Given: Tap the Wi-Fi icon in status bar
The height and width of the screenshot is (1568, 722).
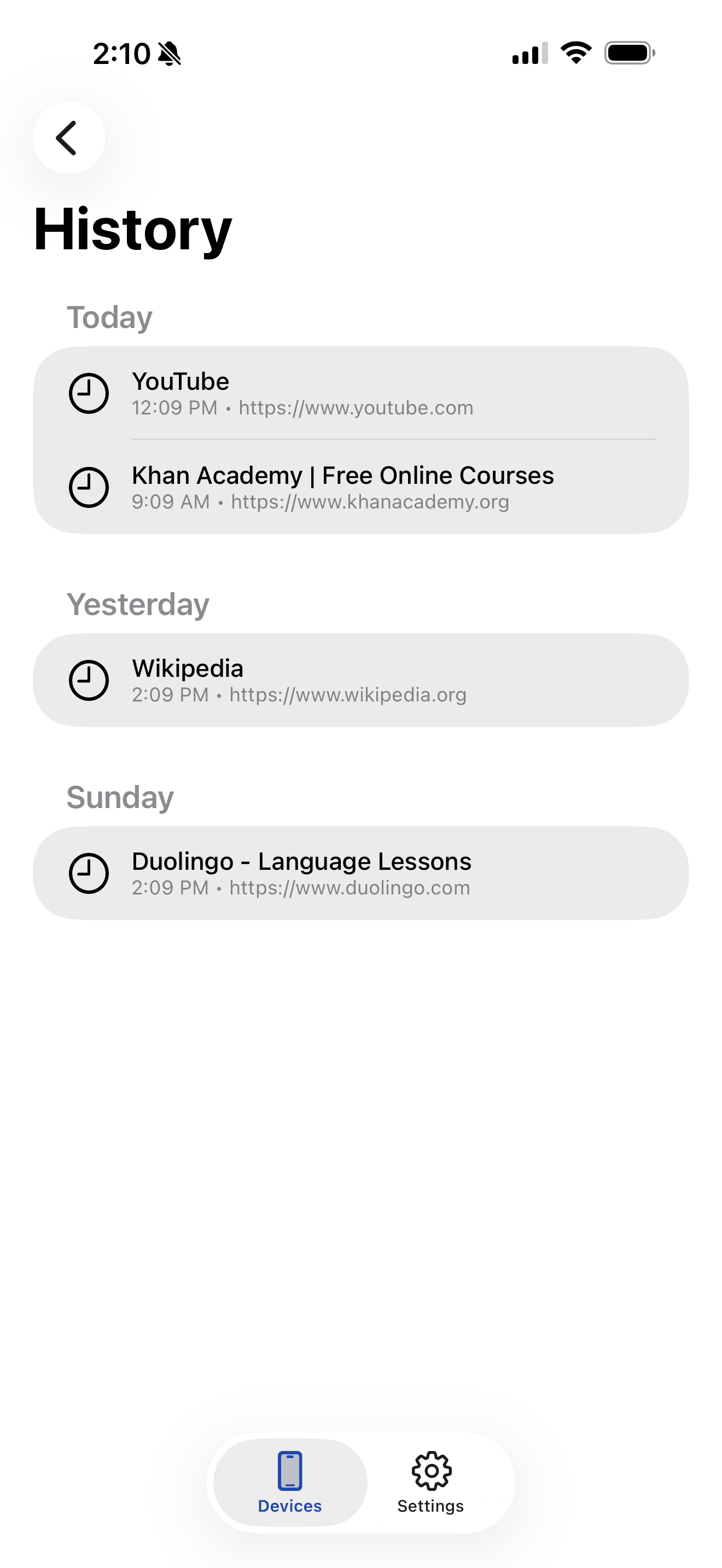Looking at the screenshot, I should [x=575, y=54].
